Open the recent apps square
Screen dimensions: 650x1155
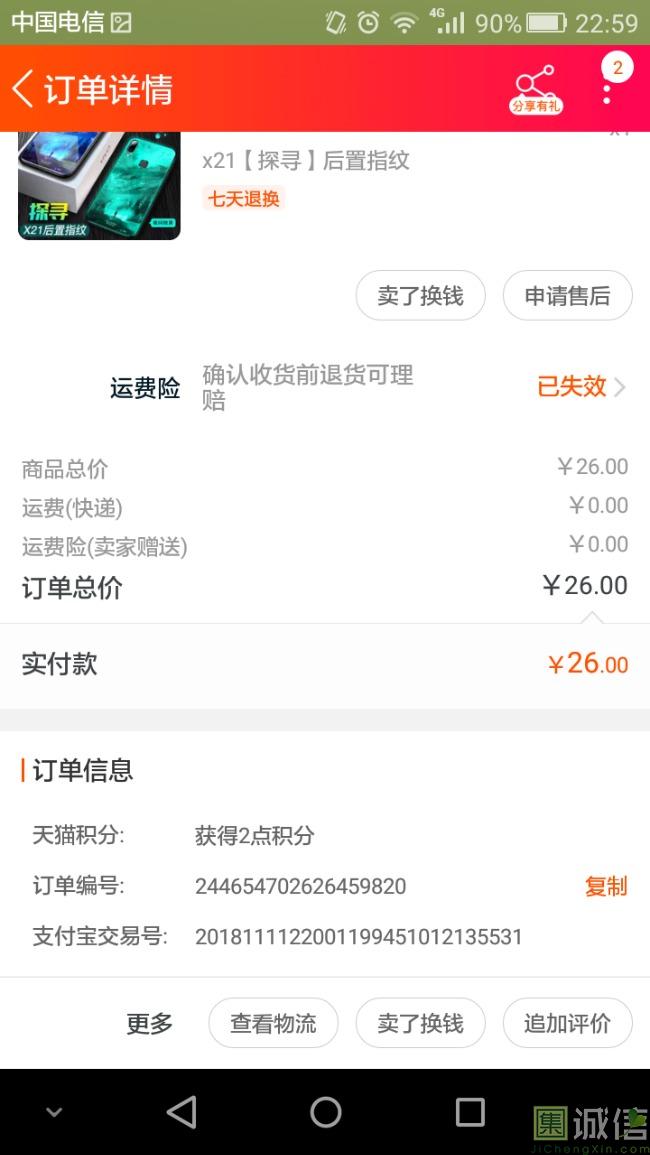pos(469,1112)
